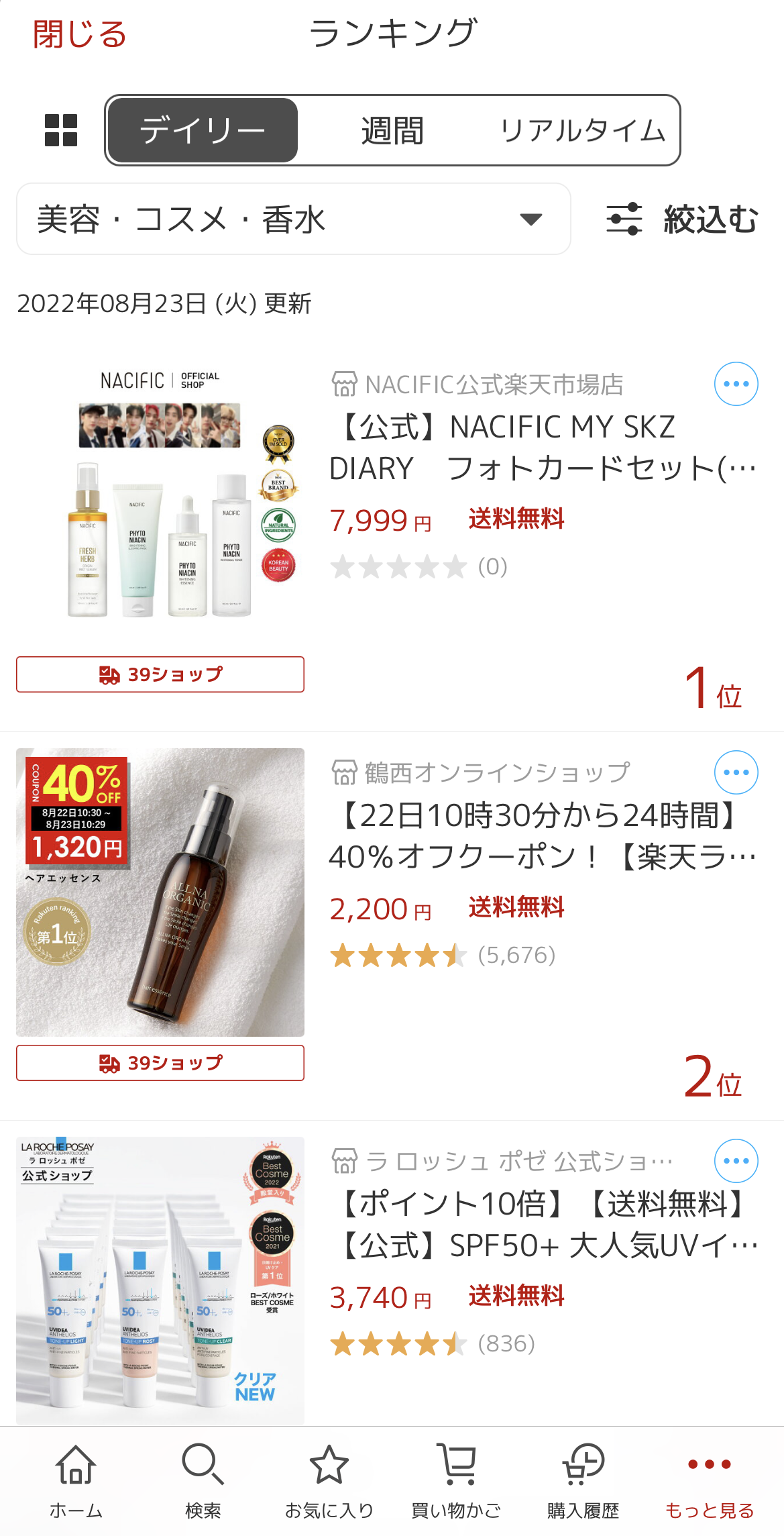The width and height of the screenshot is (784, 1536).
Task: Select the デイリー ranking tab
Action: tap(203, 130)
